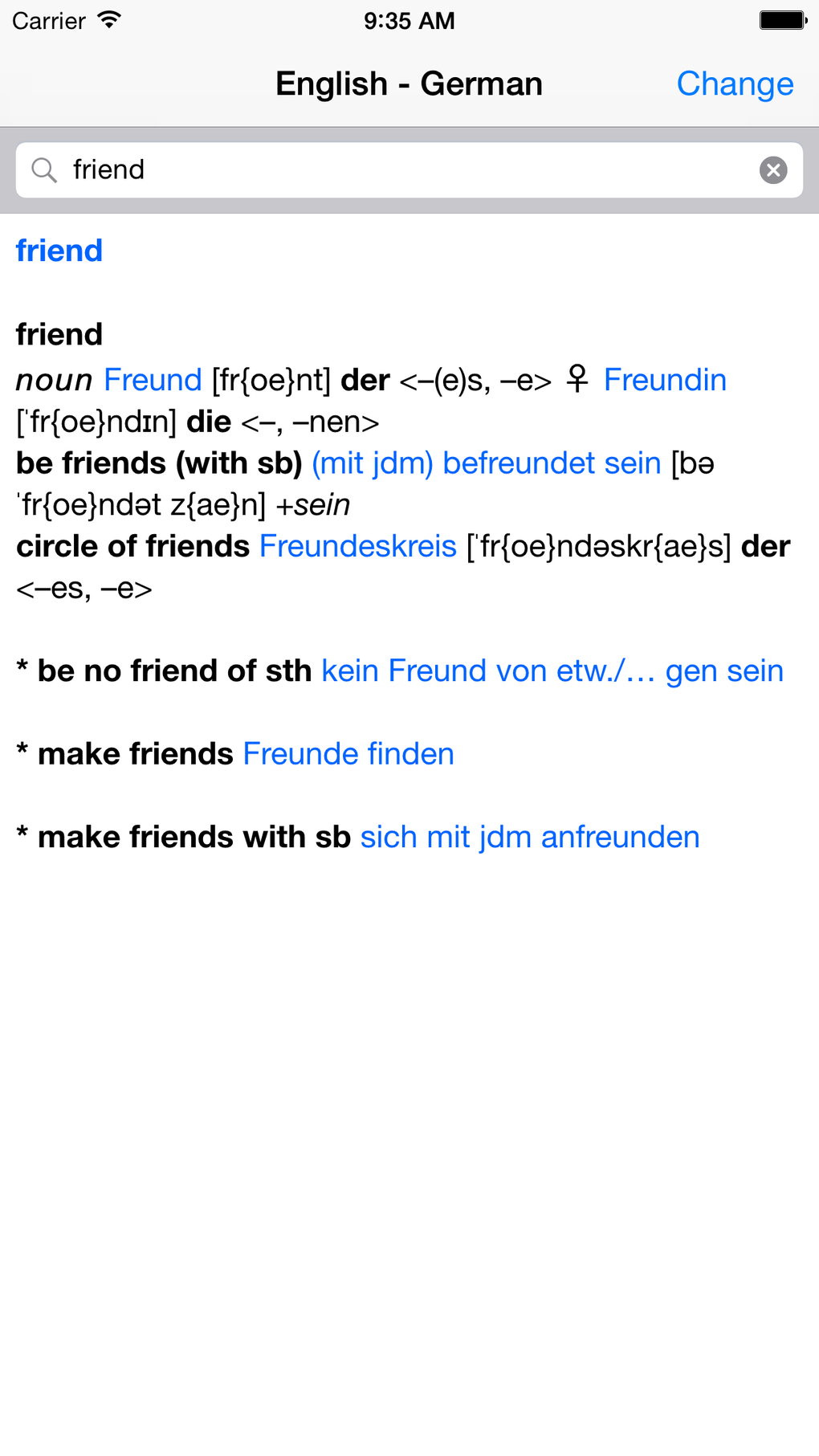Screen dimensions: 819x1456
Task: Tap the Freundeskreis translation link
Action: click(x=357, y=545)
